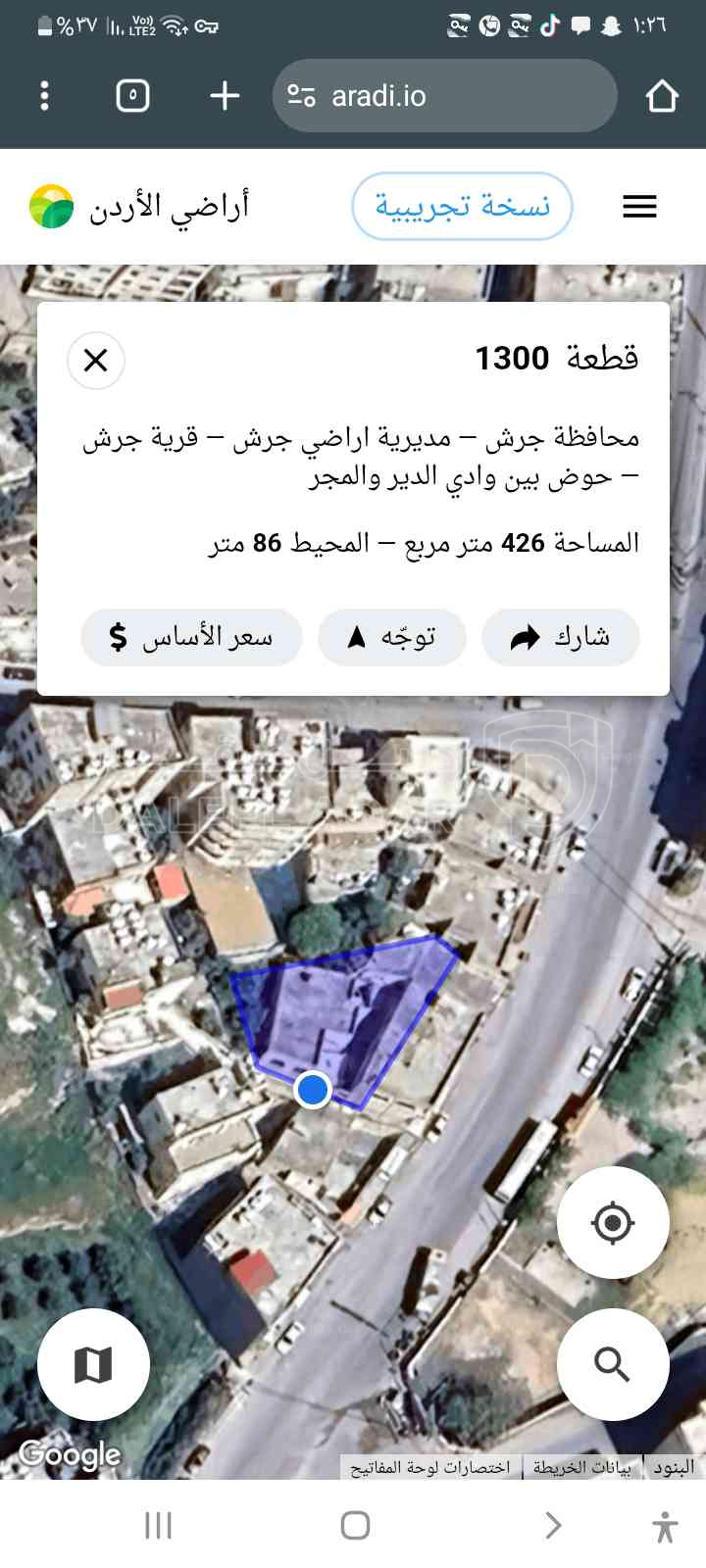Center the map on my location

[x=613, y=1222]
